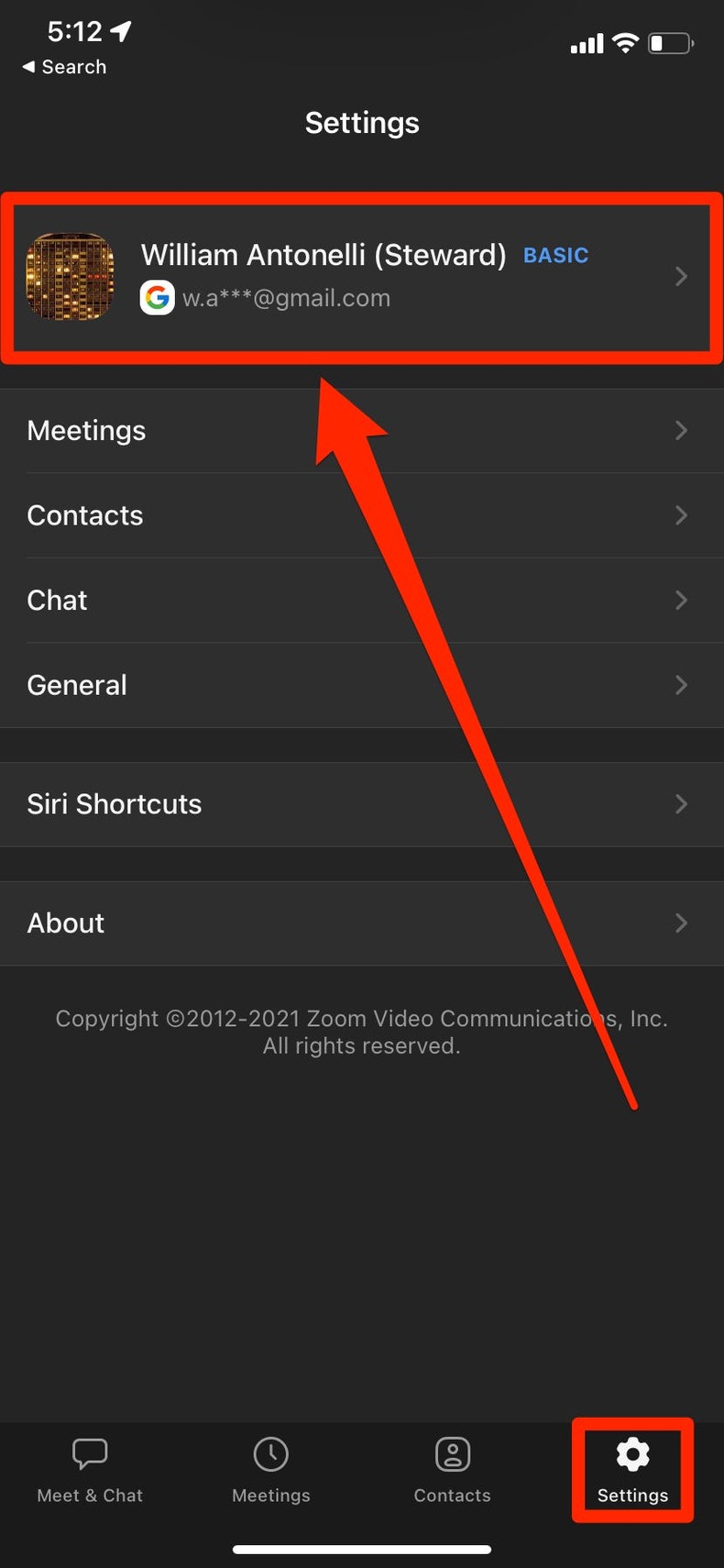The width and height of the screenshot is (724, 1568).
Task: Select the Contacts icon in bottom bar
Action: [452, 1453]
